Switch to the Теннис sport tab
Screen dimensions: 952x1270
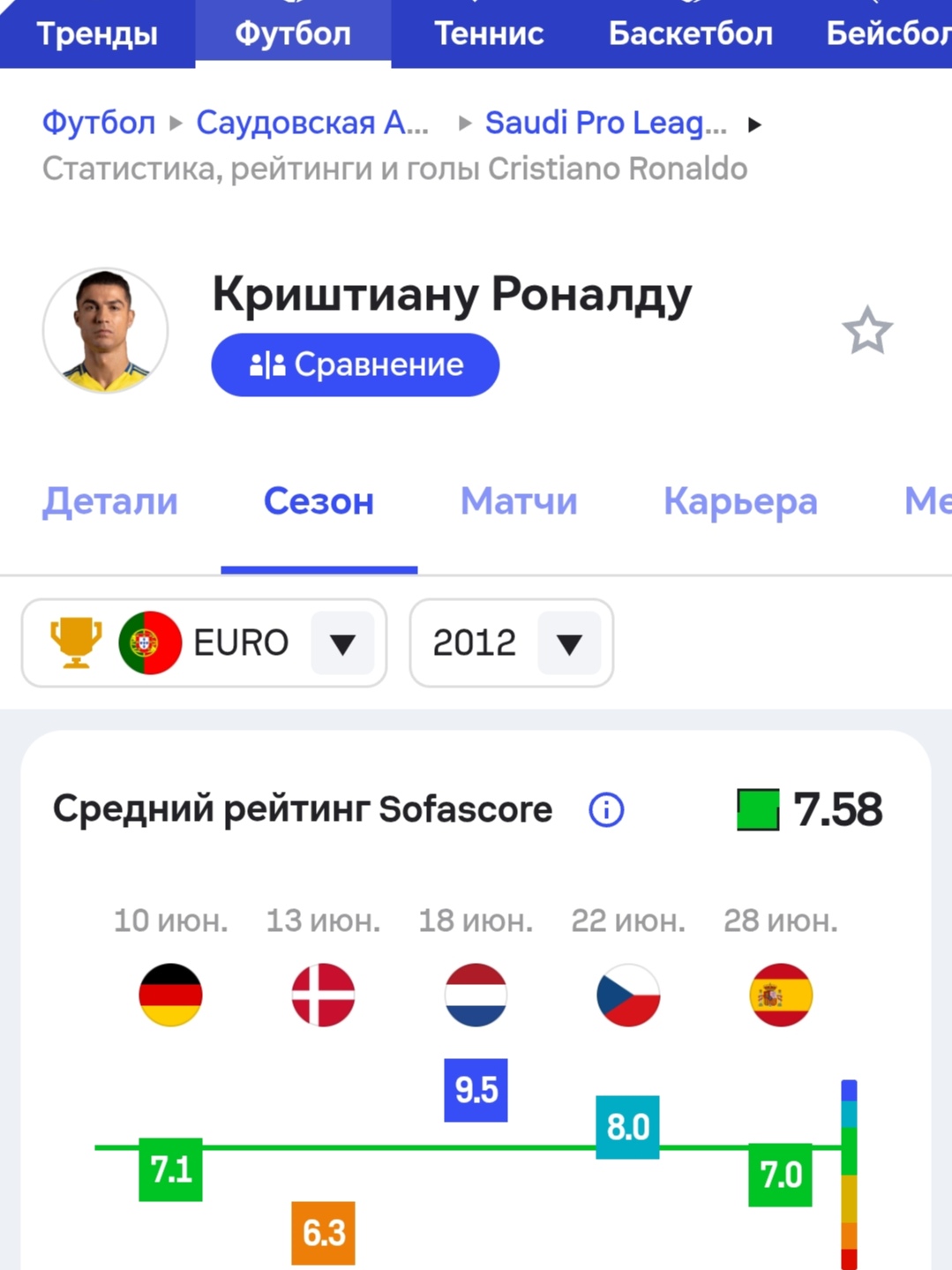(x=489, y=34)
